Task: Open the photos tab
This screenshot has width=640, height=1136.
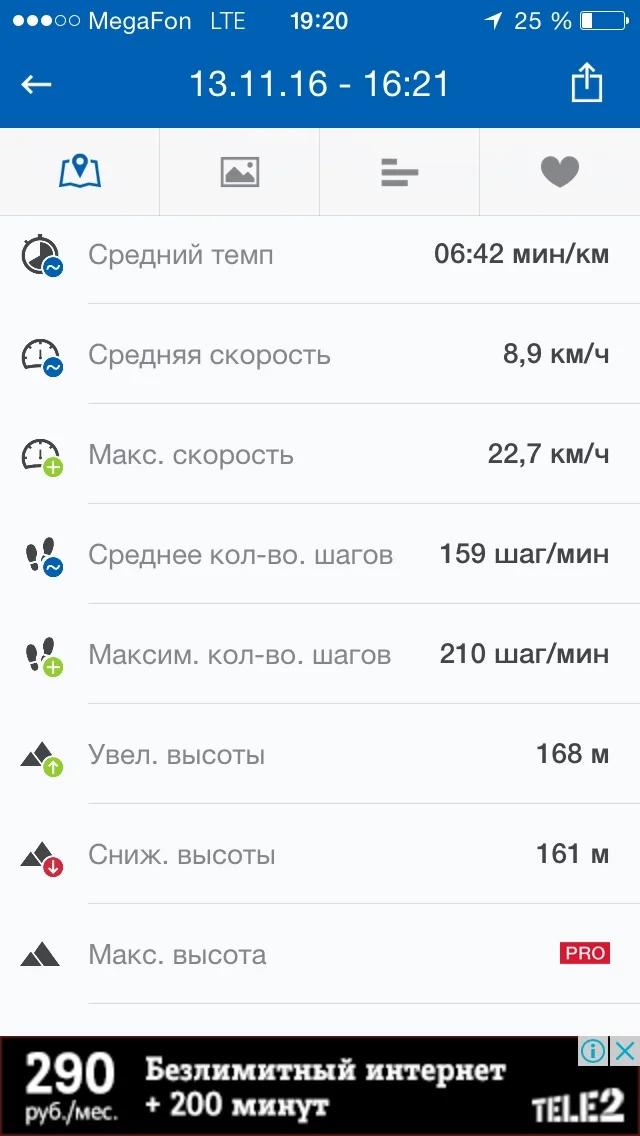Action: coord(239,172)
